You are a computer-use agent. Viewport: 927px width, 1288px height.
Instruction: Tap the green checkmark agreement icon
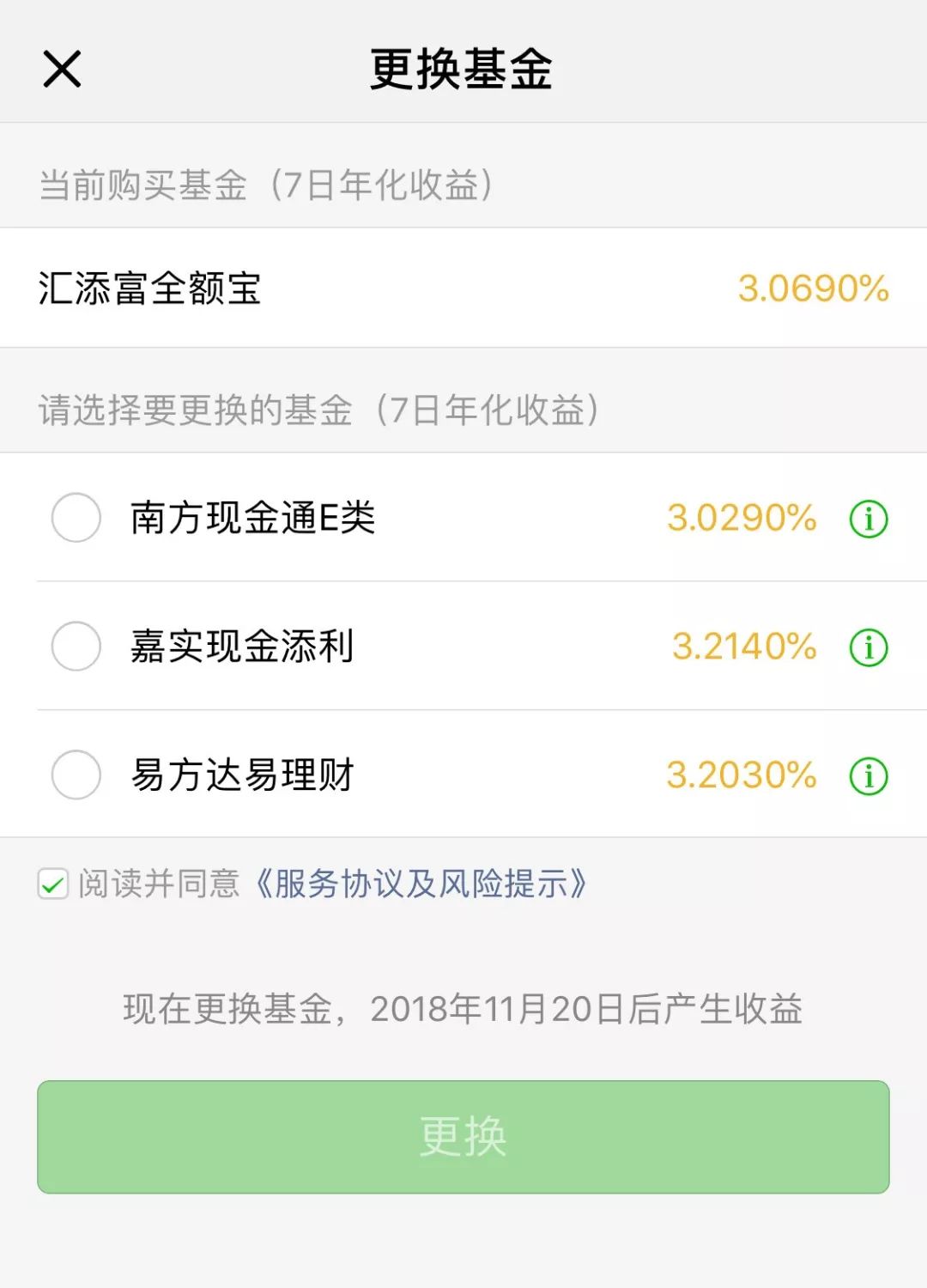tap(51, 884)
